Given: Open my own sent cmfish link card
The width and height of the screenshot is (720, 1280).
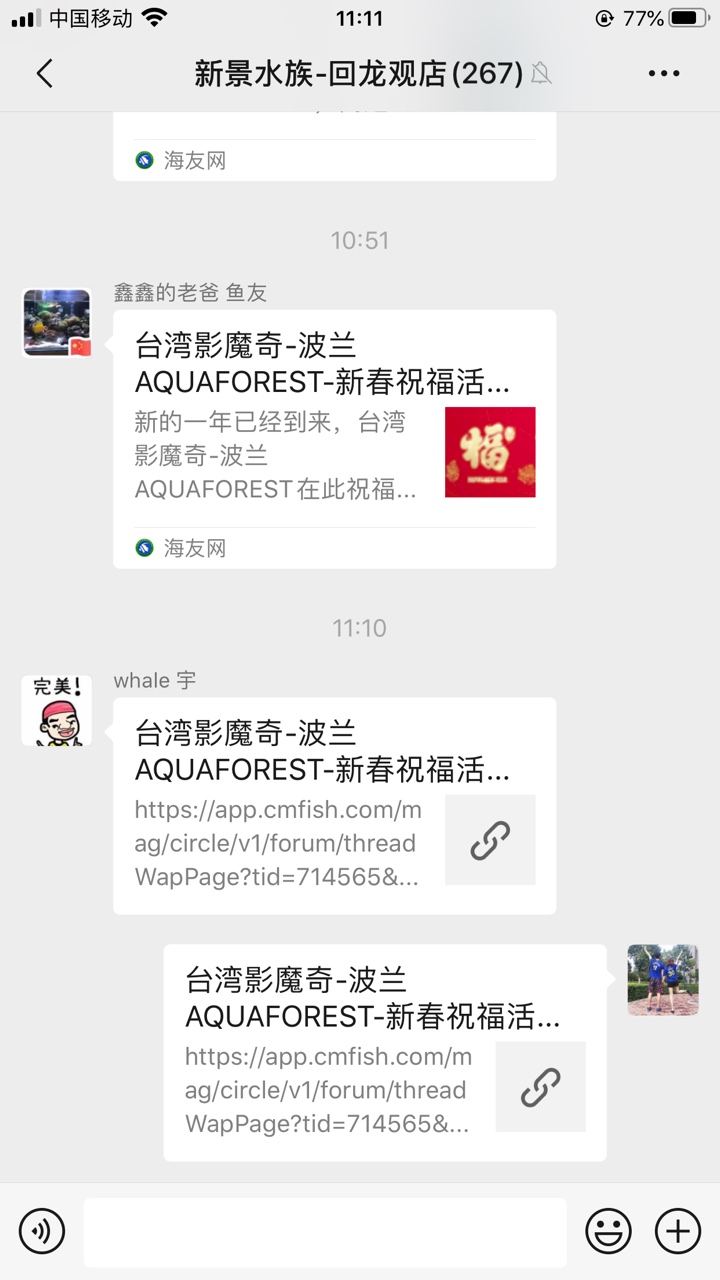Looking at the screenshot, I should tap(384, 1052).
